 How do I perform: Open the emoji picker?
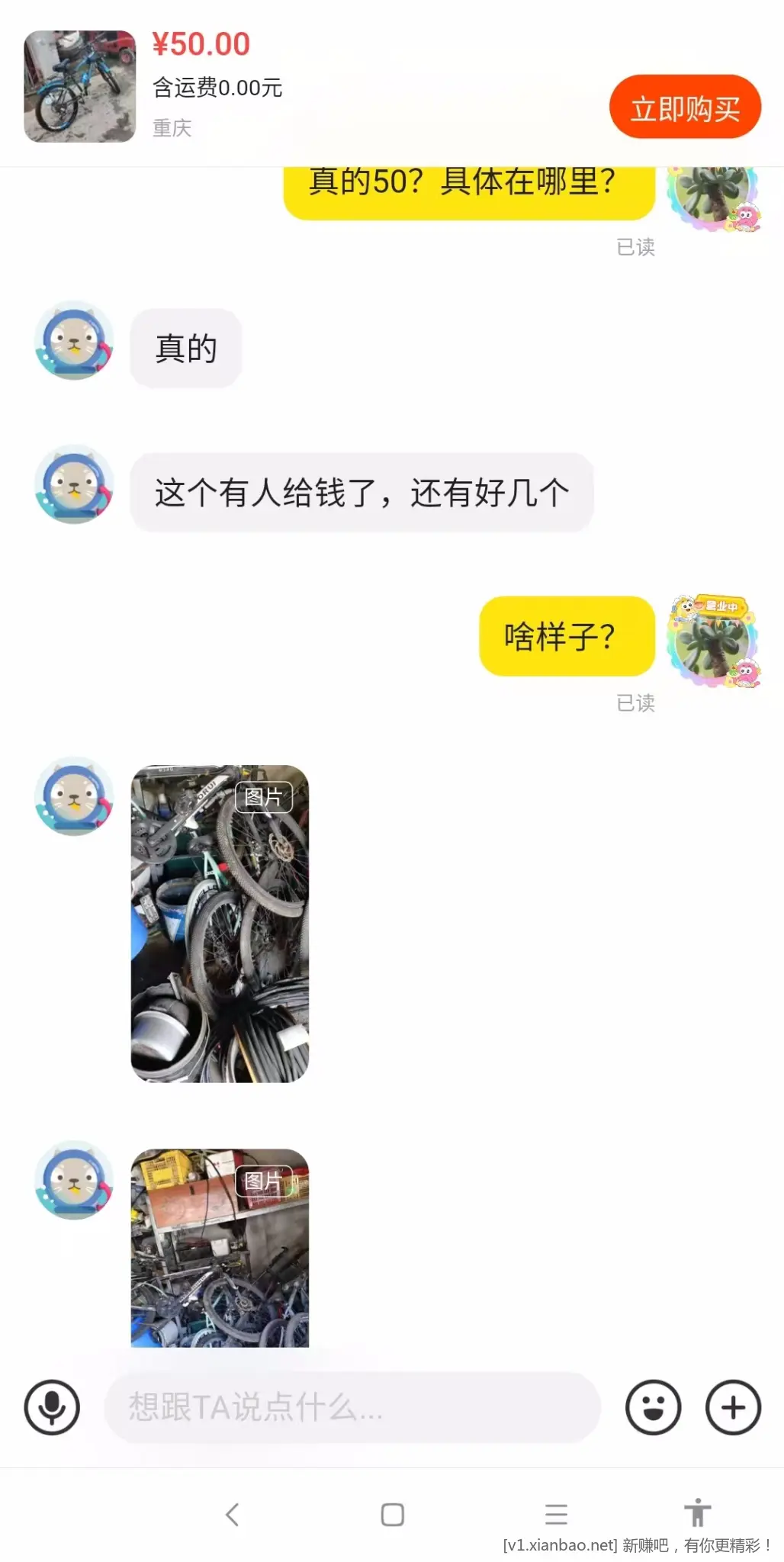point(653,1407)
